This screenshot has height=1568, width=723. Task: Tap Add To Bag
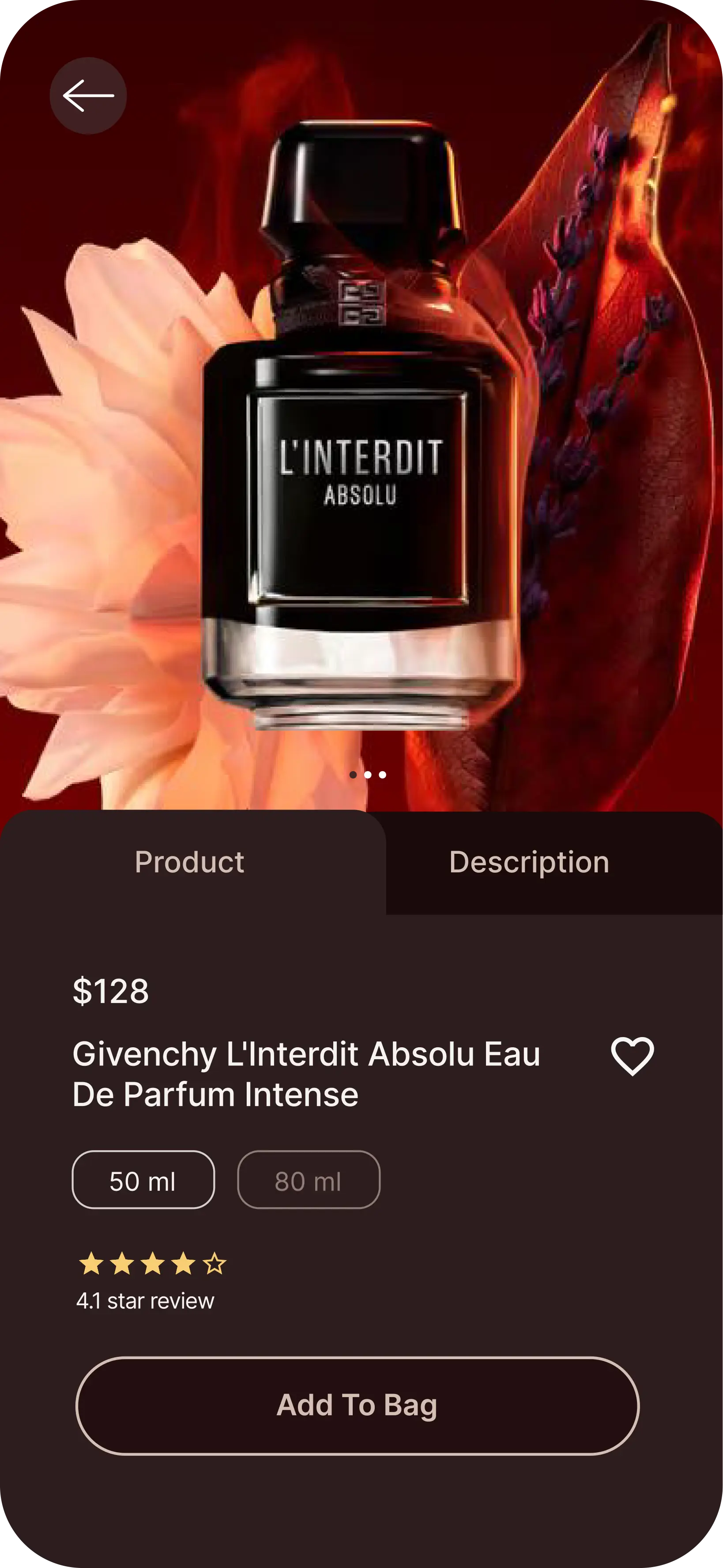pos(358,1405)
